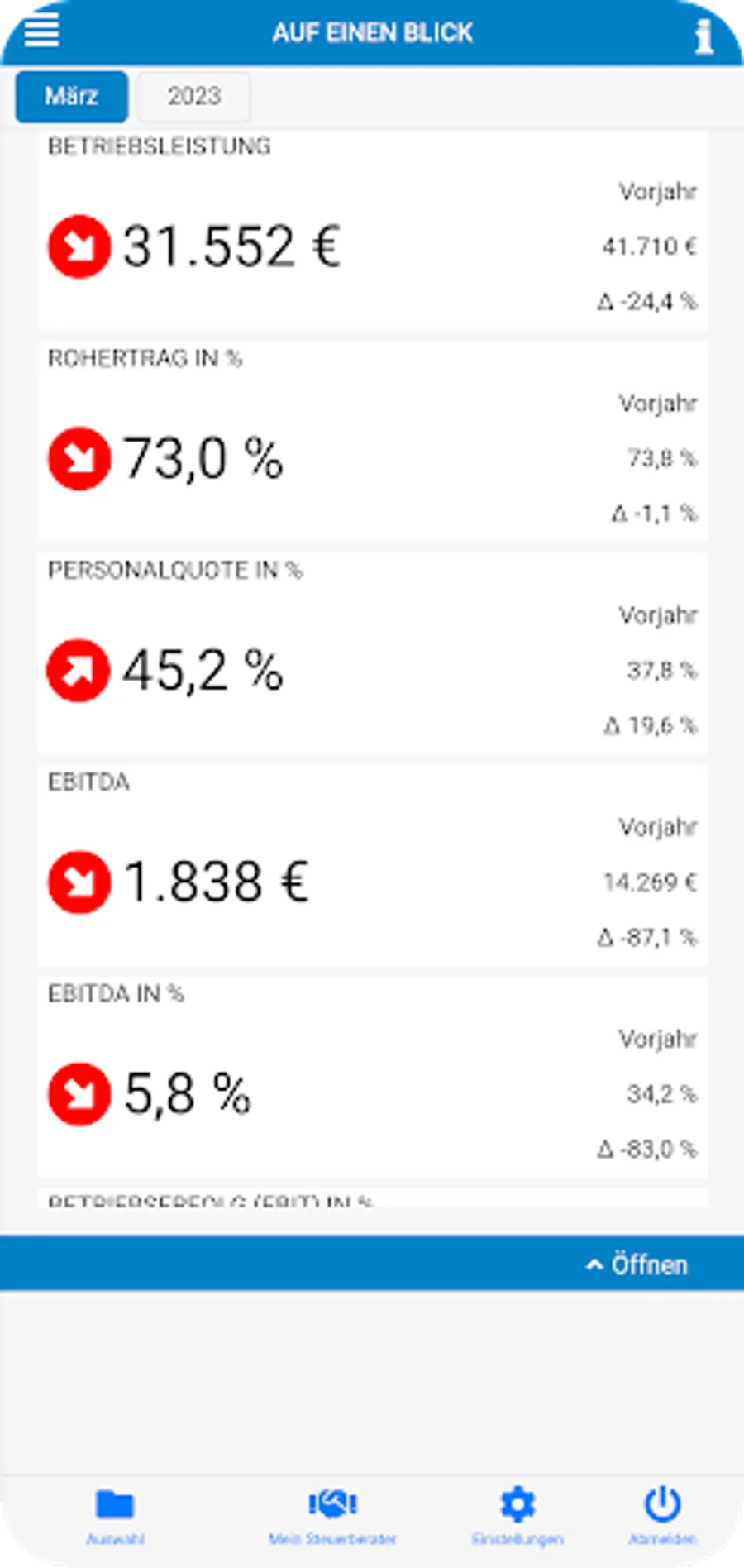Open the Personalquote in % card
Viewport: 744px width, 1568px height.
pyautogui.click(x=372, y=654)
